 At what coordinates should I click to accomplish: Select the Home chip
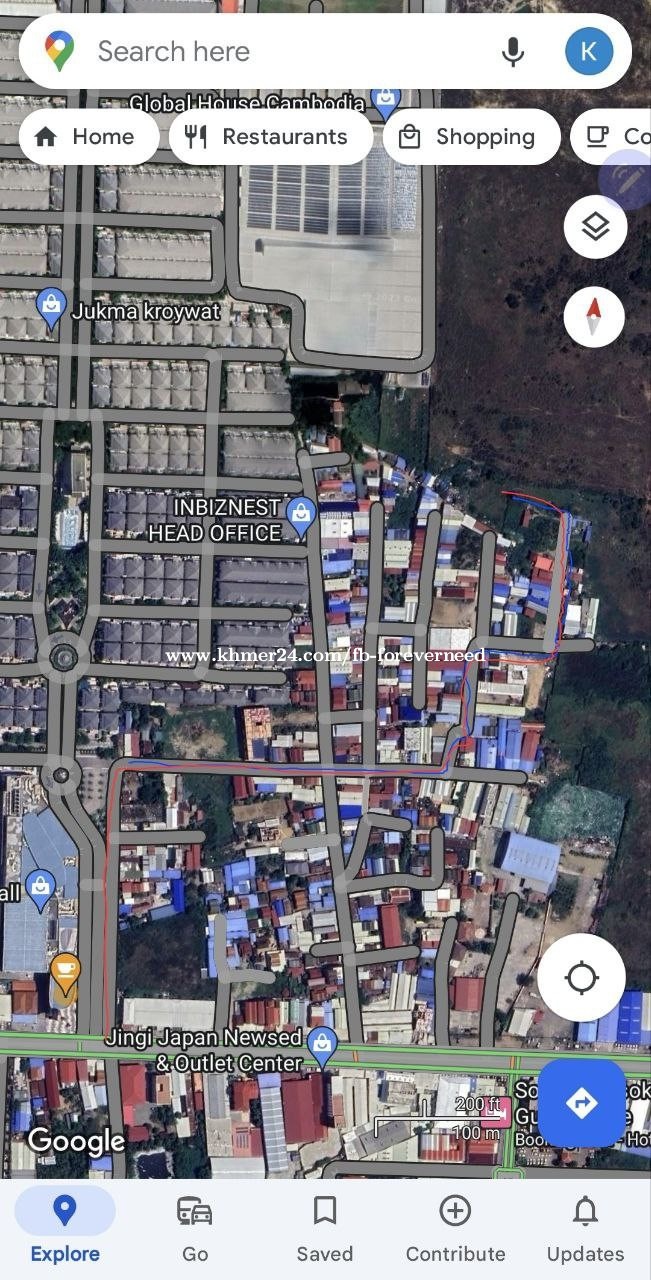[87, 137]
